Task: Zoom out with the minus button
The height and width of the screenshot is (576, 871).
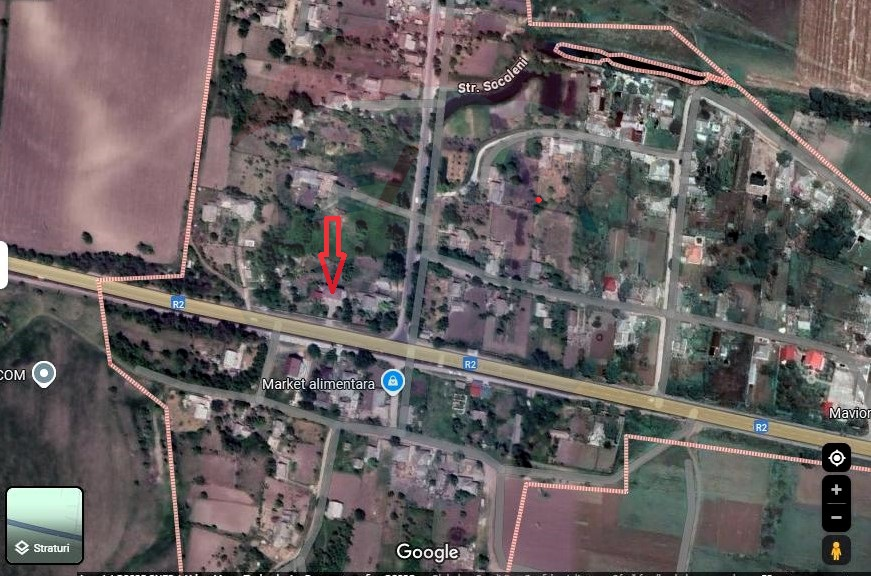Action: click(x=836, y=517)
